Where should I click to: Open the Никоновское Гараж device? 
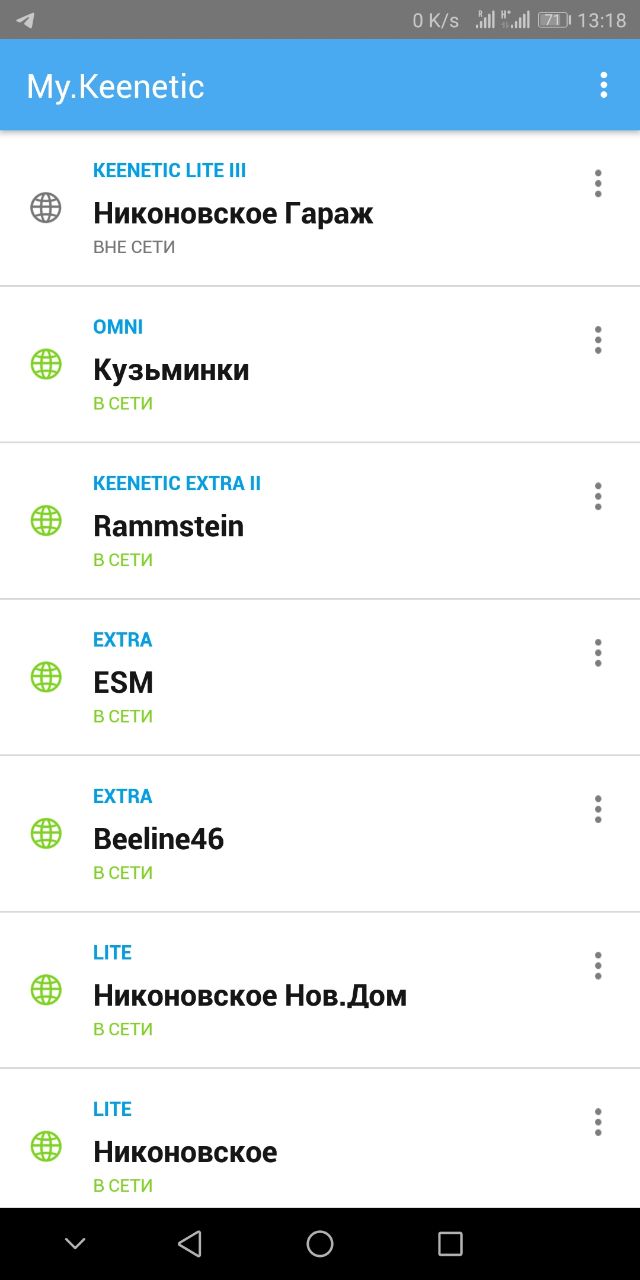point(320,208)
